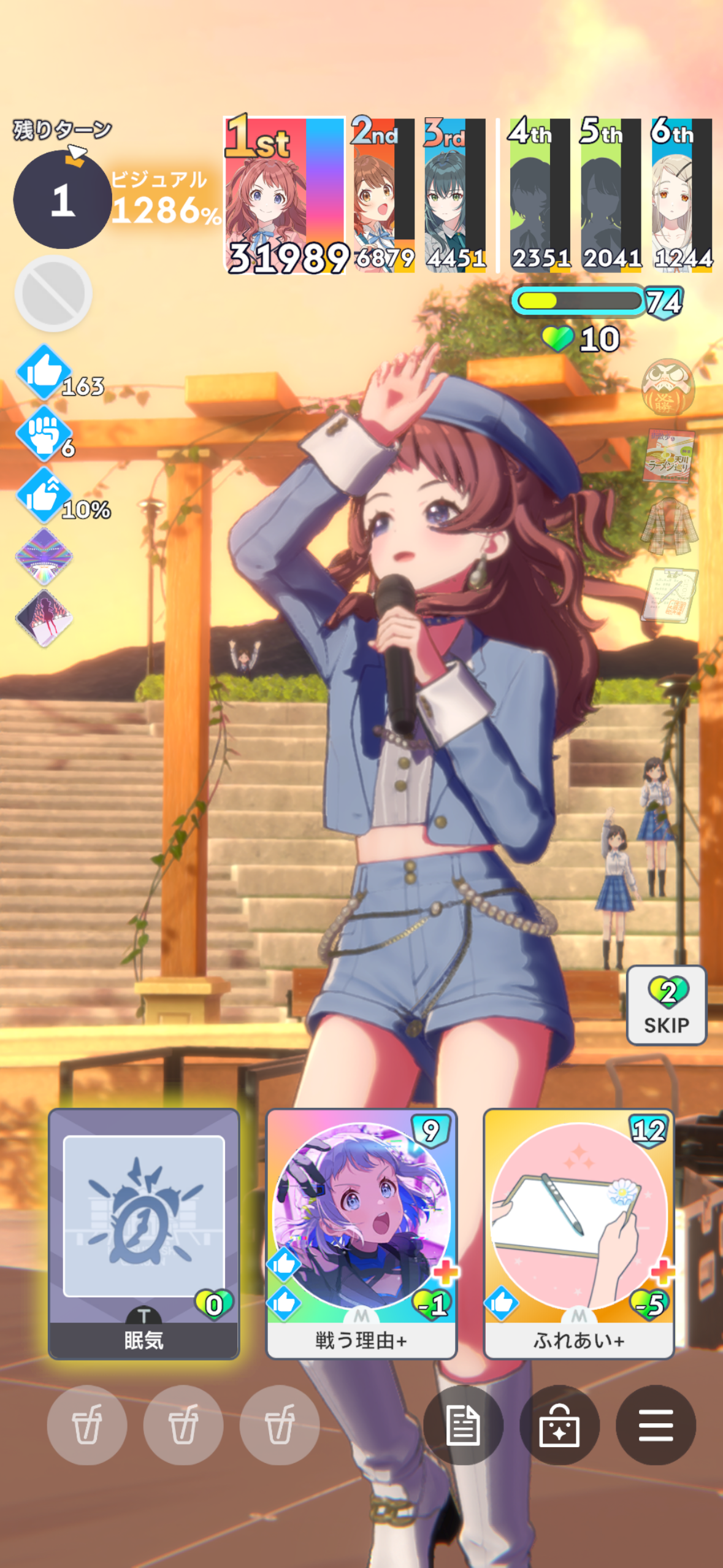Play the 戦う理由+ card
This screenshot has width=723, height=1568.
pyautogui.click(x=361, y=1232)
